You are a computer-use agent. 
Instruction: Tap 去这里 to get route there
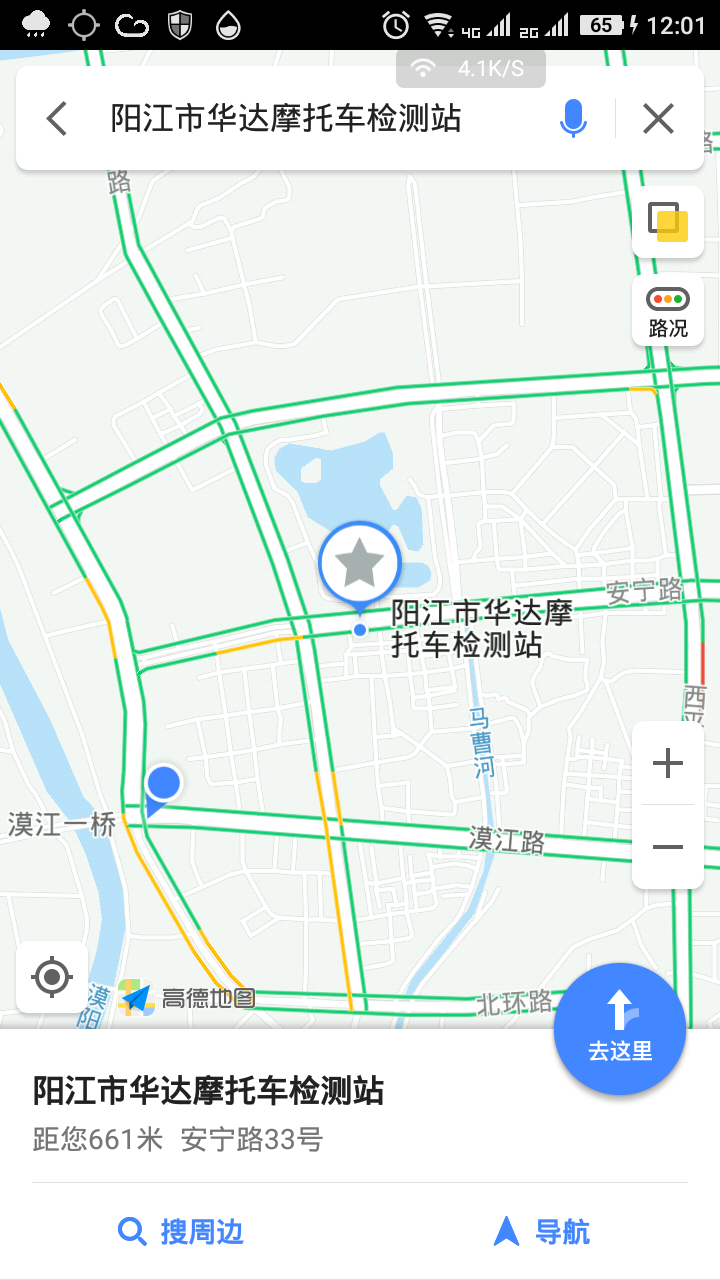(x=620, y=1029)
